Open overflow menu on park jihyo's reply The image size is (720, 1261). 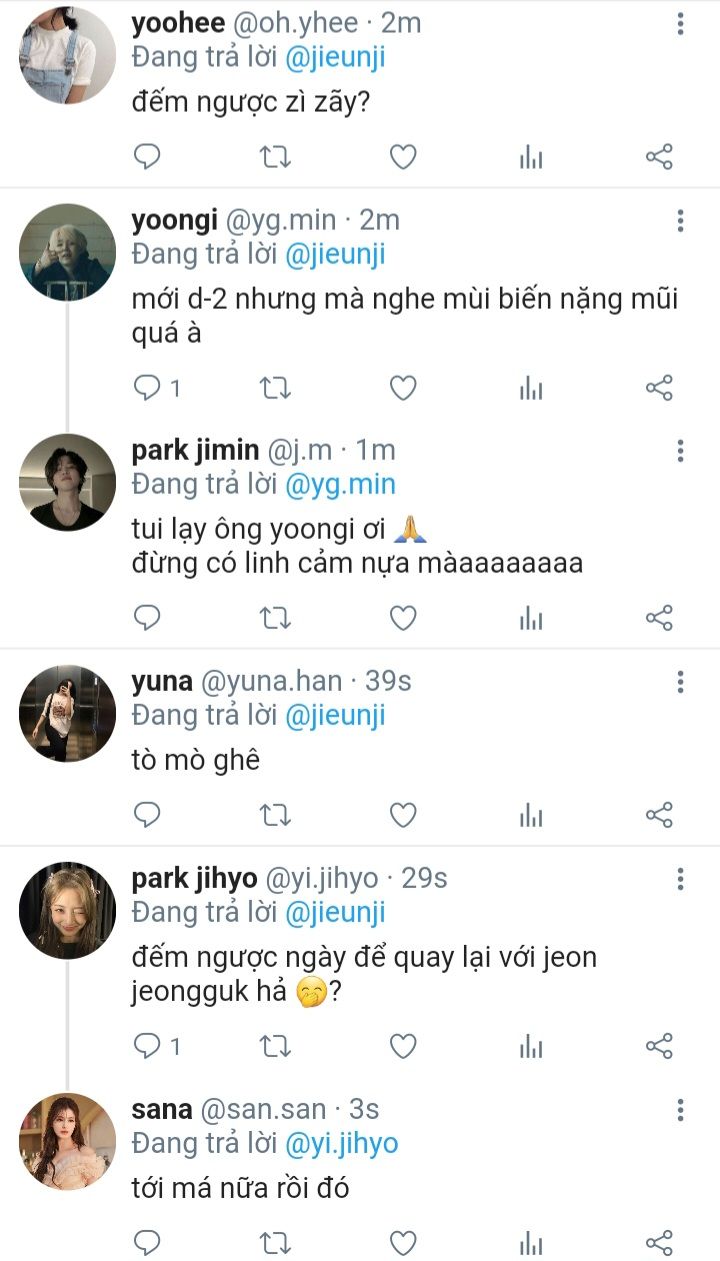coord(680,879)
